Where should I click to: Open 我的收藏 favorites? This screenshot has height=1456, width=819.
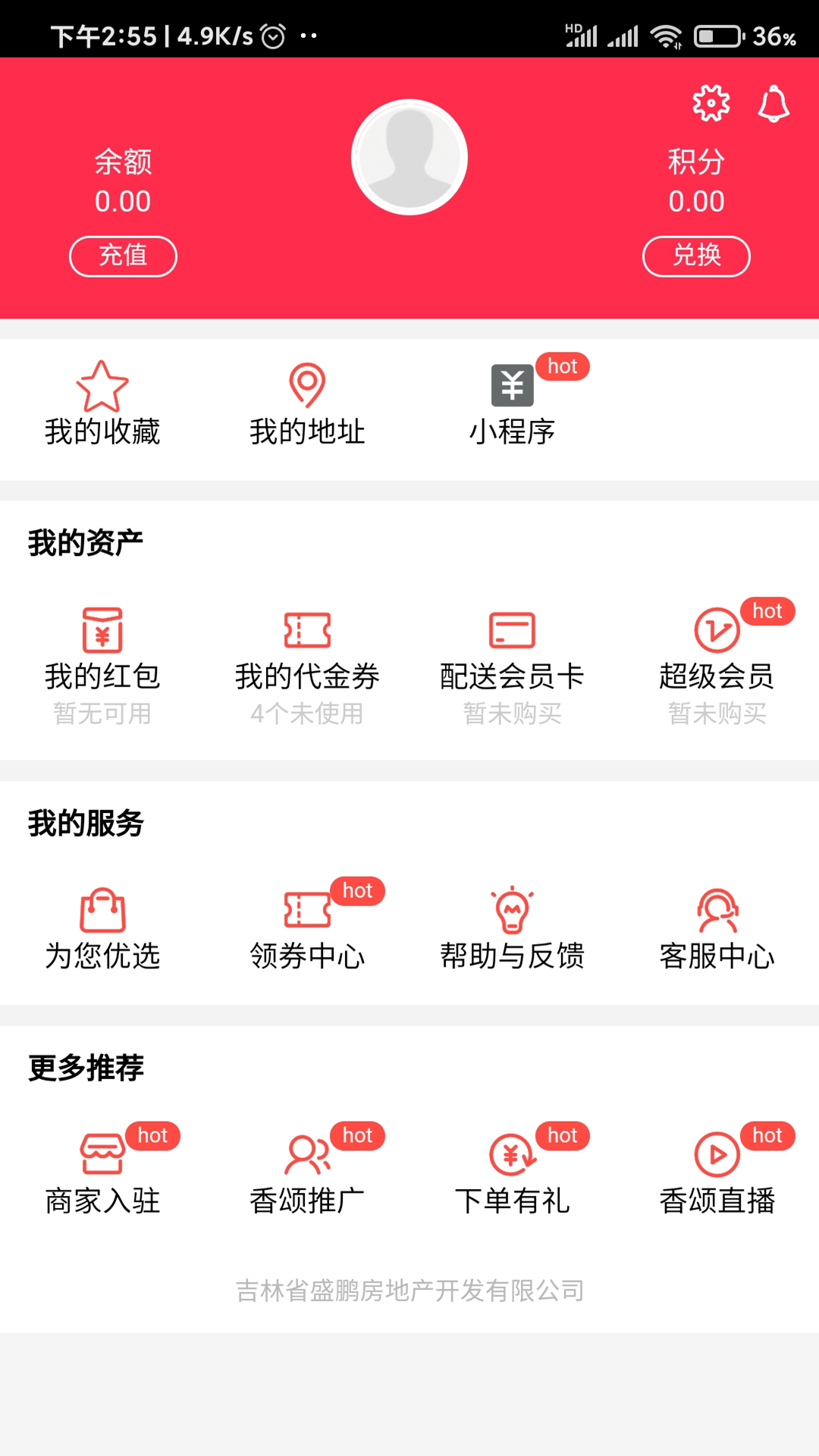click(102, 404)
